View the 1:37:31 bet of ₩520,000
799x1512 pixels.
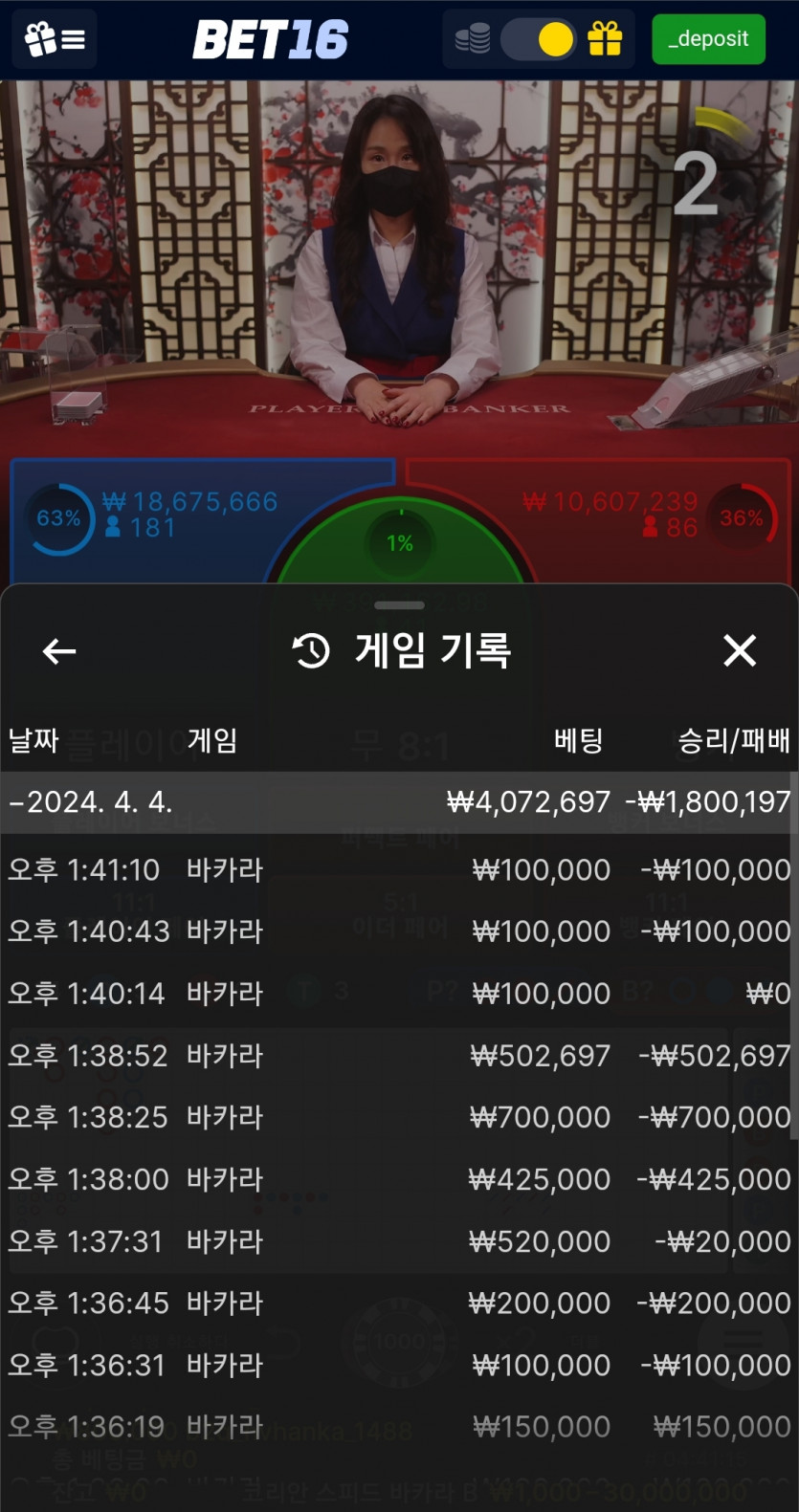(x=399, y=1240)
